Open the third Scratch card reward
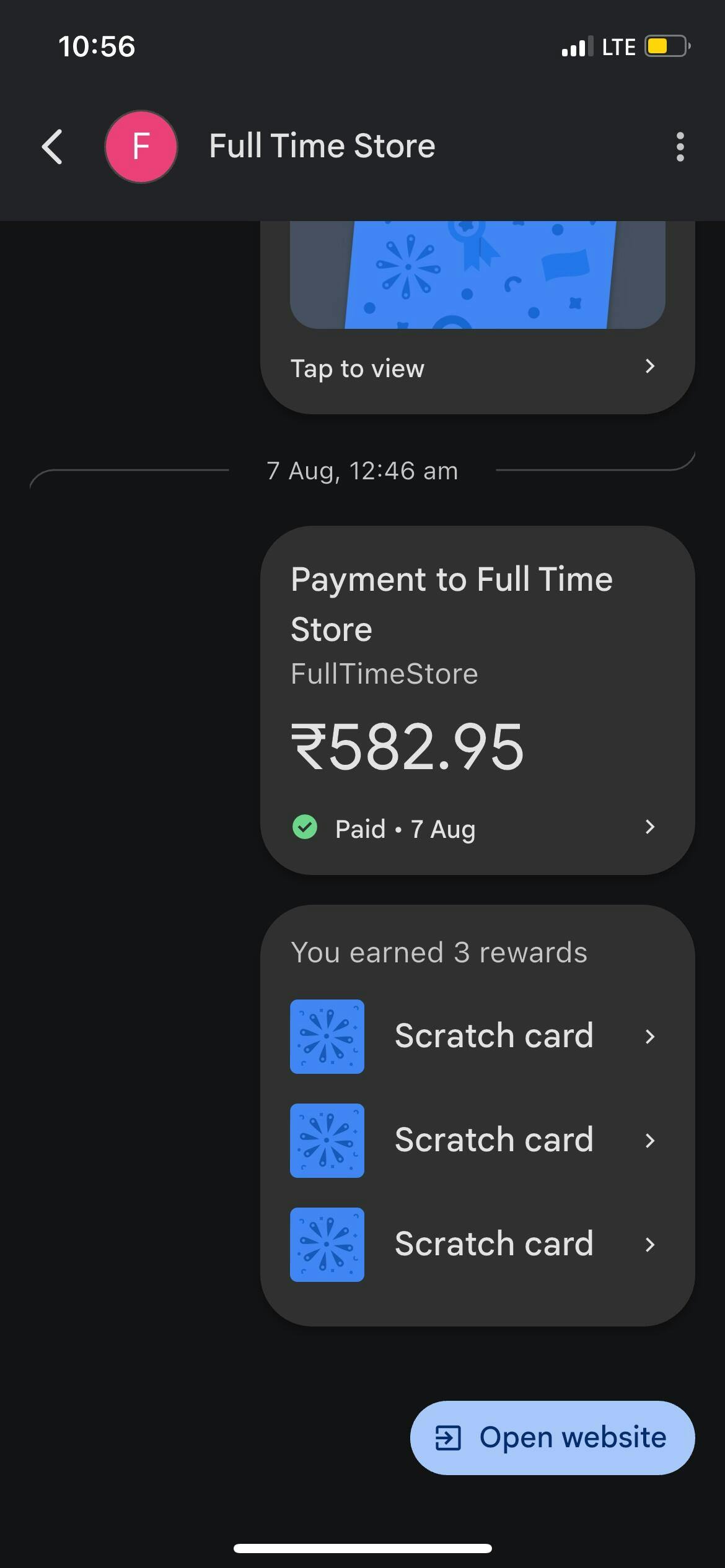 tap(476, 1244)
